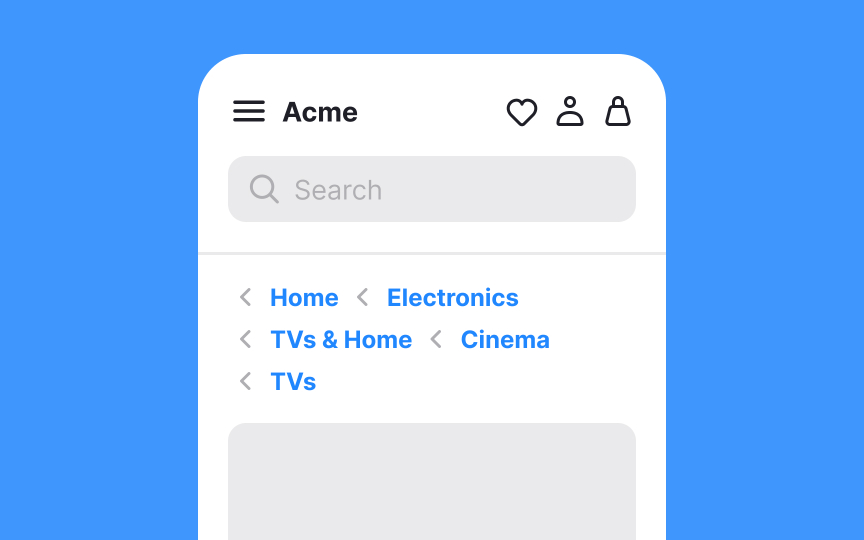Screen dimensions: 864x540
Task: Open the wishlist heart icon
Action: tap(521, 112)
